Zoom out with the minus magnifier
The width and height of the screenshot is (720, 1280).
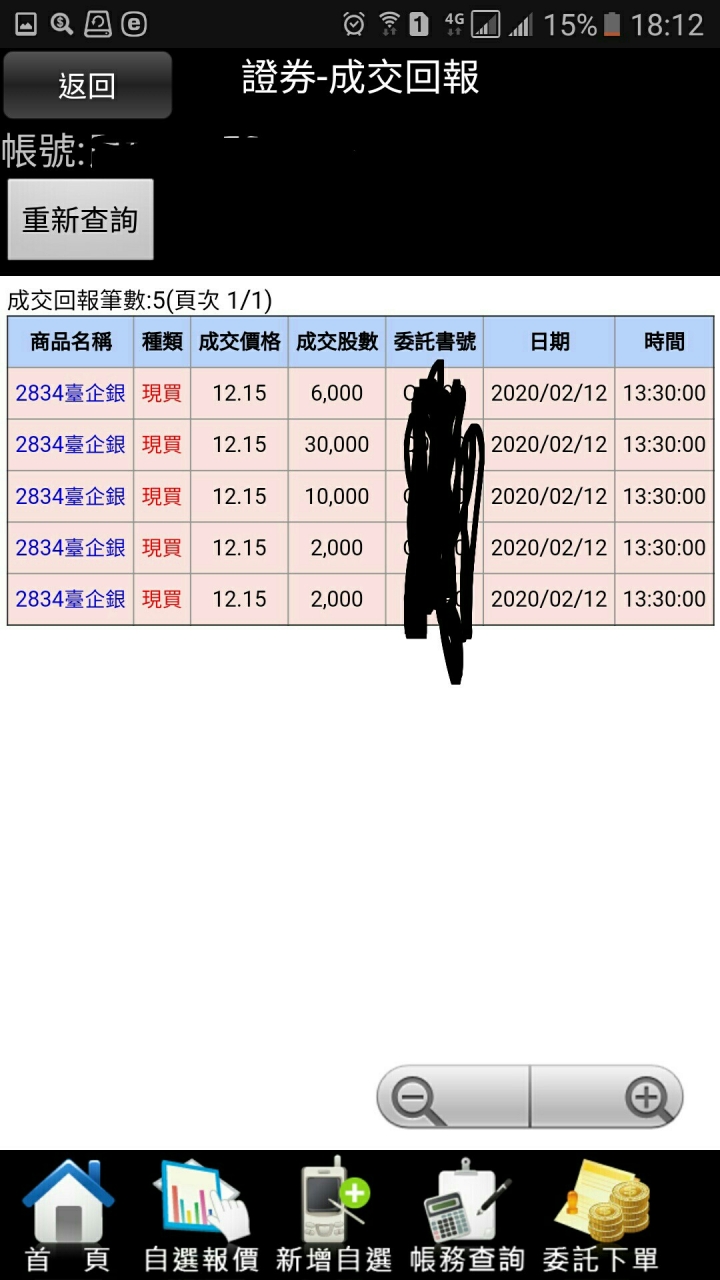[453, 1098]
